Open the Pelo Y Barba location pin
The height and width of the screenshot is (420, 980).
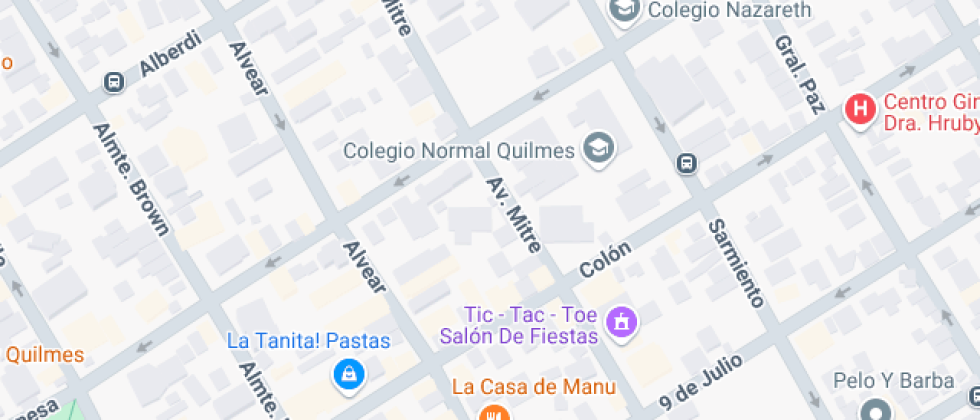(876, 409)
